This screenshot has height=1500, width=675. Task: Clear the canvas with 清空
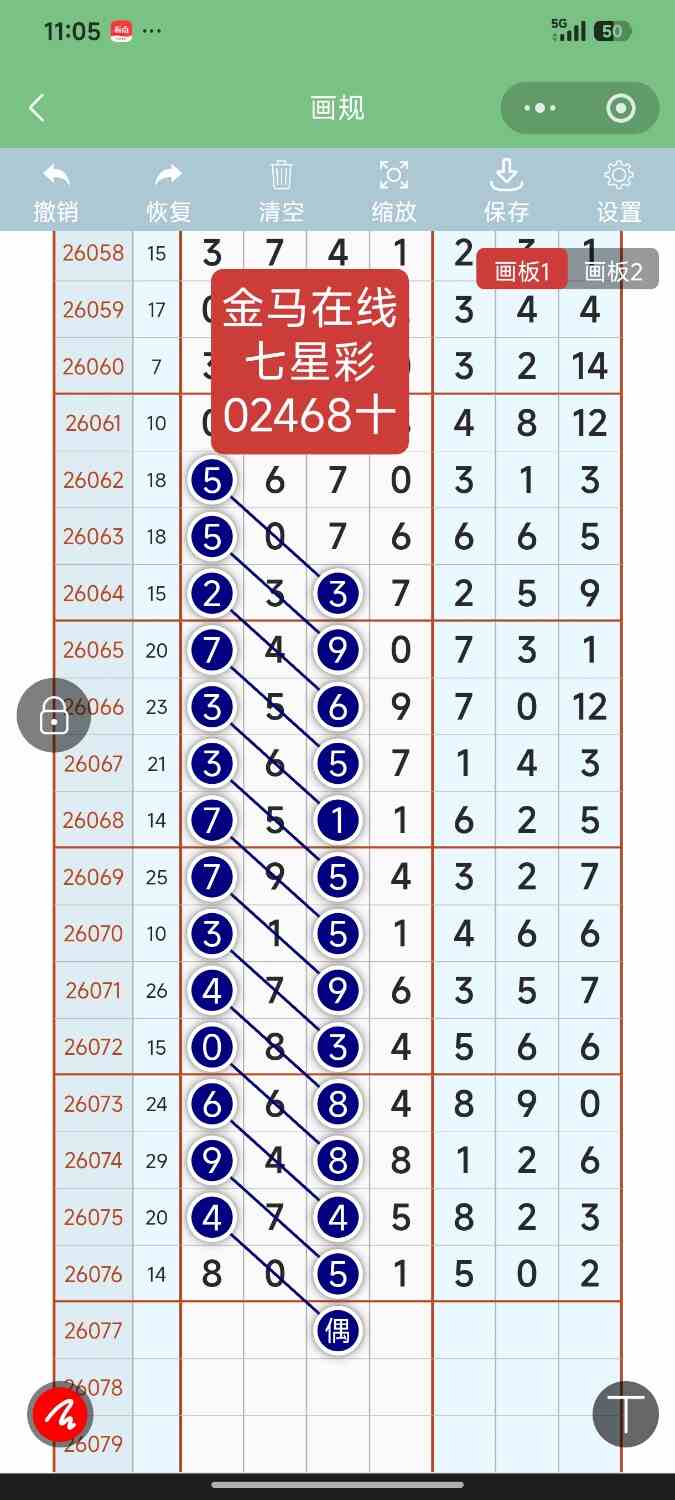coord(281,192)
